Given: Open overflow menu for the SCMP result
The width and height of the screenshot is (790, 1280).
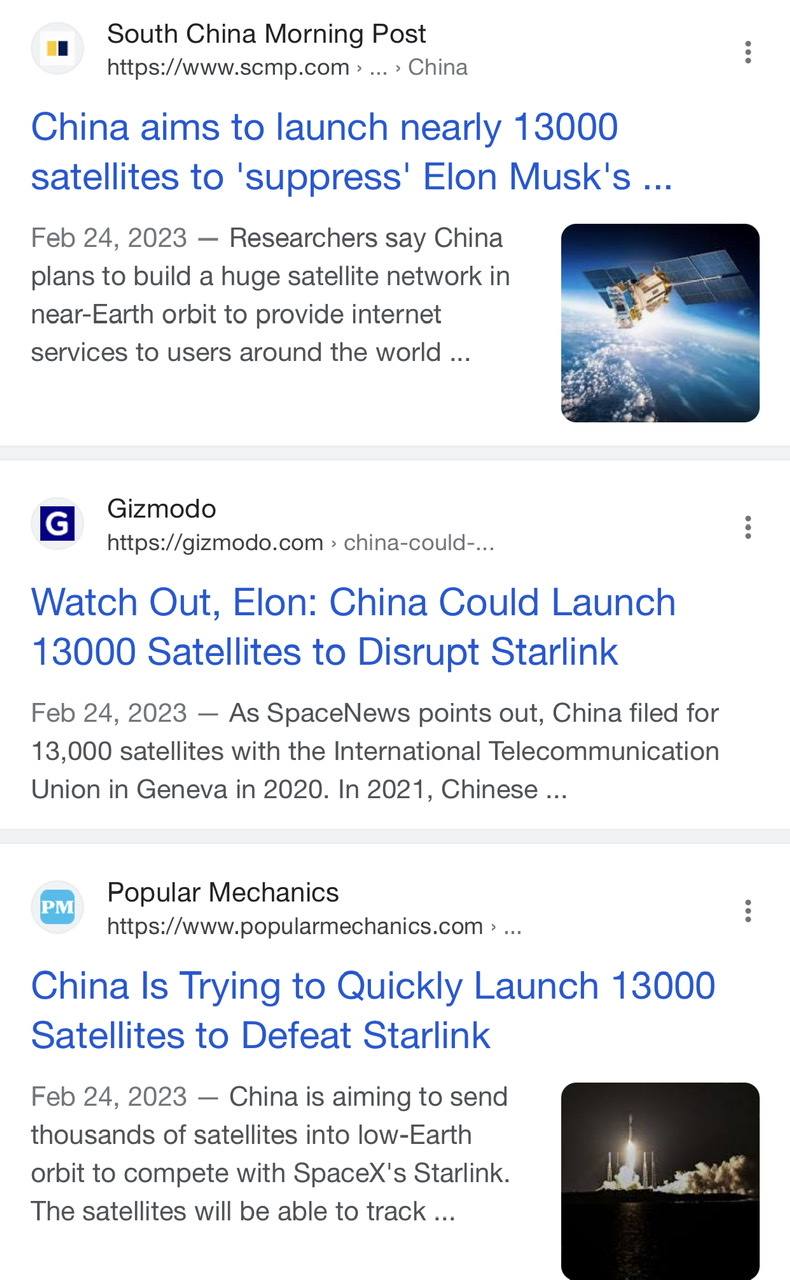Looking at the screenshot, I should 747,52.
